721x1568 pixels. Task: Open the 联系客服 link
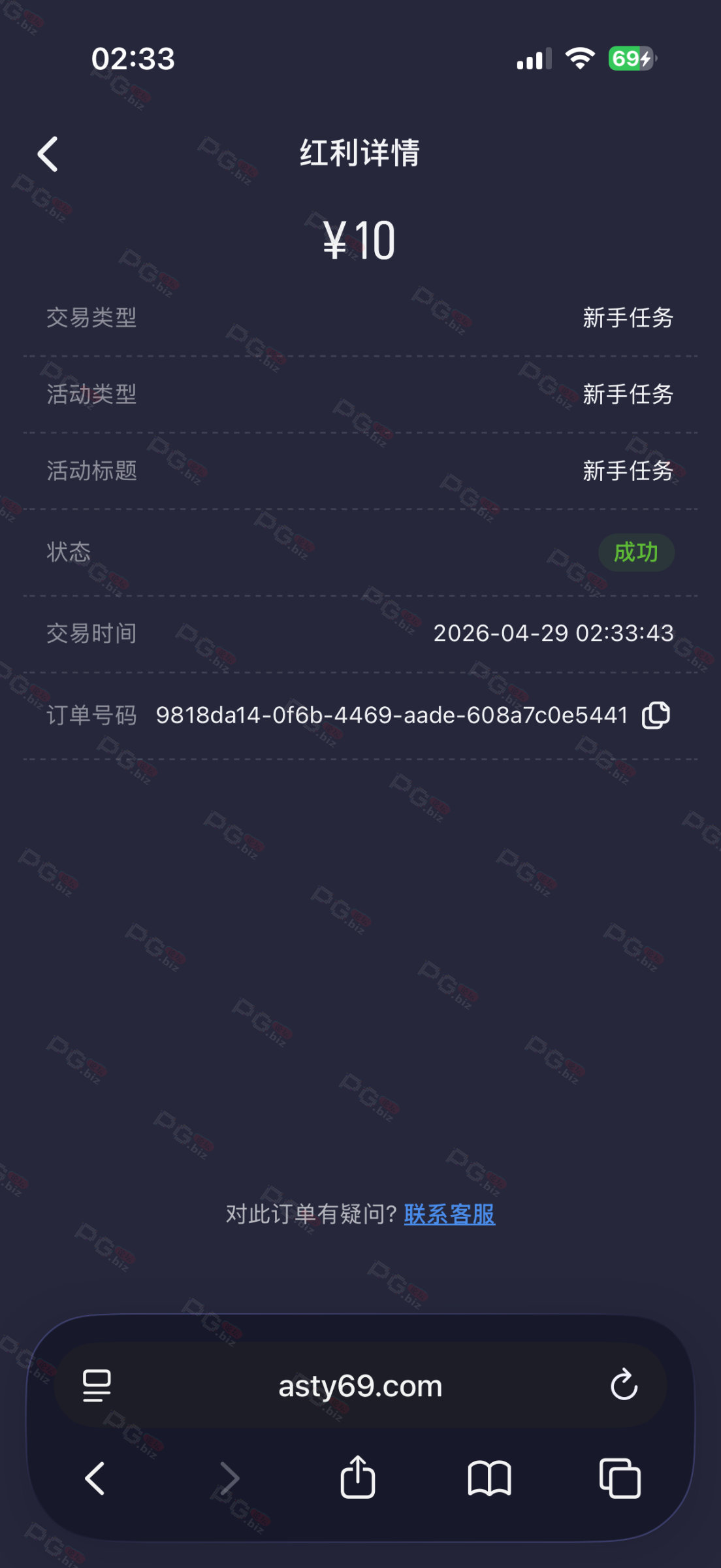[449, 1215]
